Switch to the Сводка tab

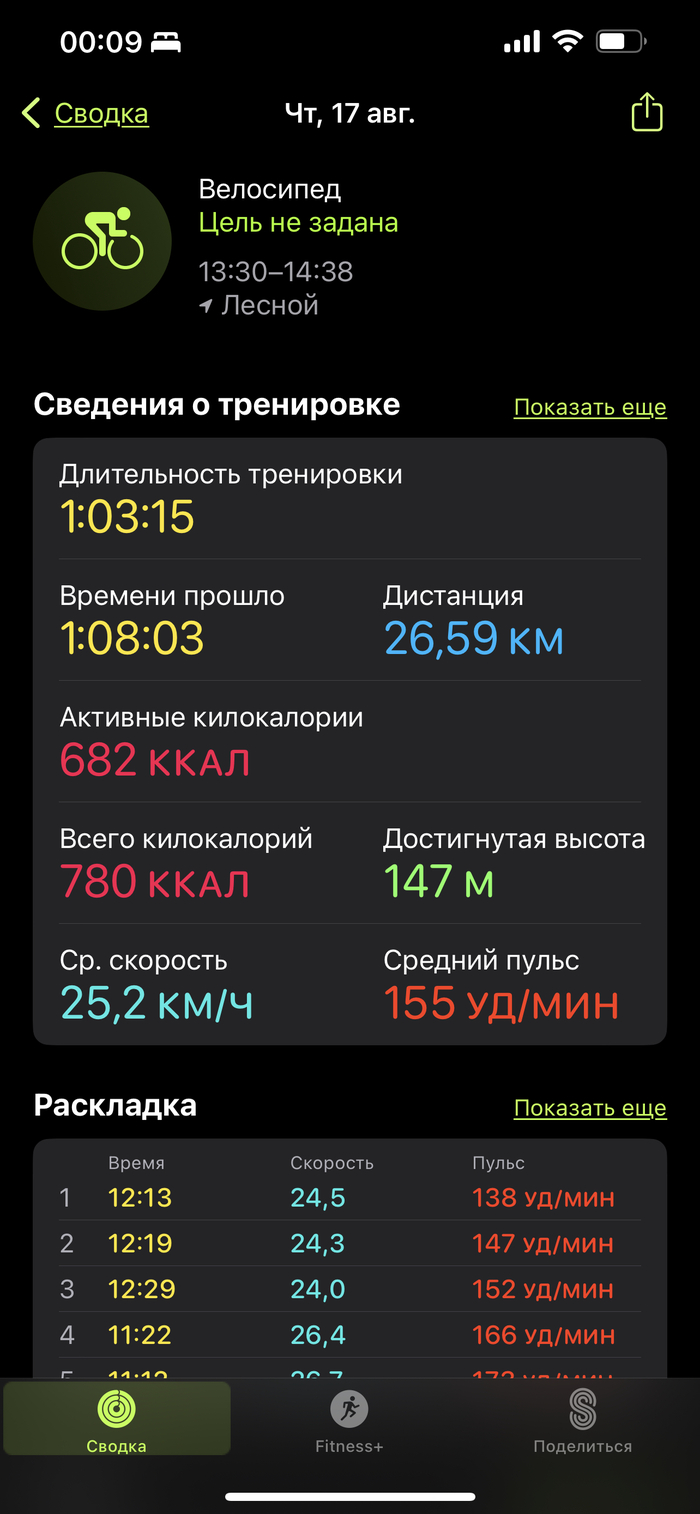coord(117,1419)
